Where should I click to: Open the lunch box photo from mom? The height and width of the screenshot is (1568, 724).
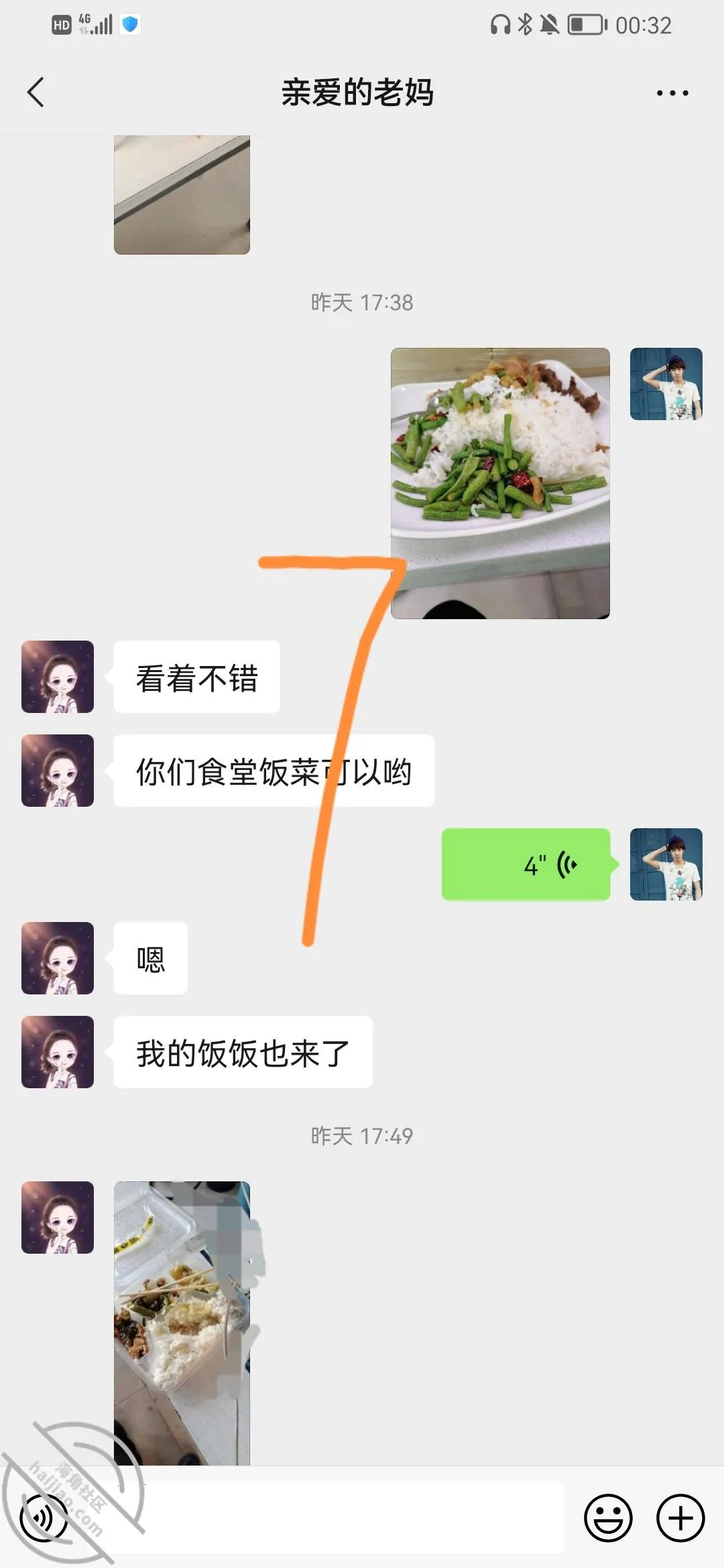click(x=182, y=1323)
